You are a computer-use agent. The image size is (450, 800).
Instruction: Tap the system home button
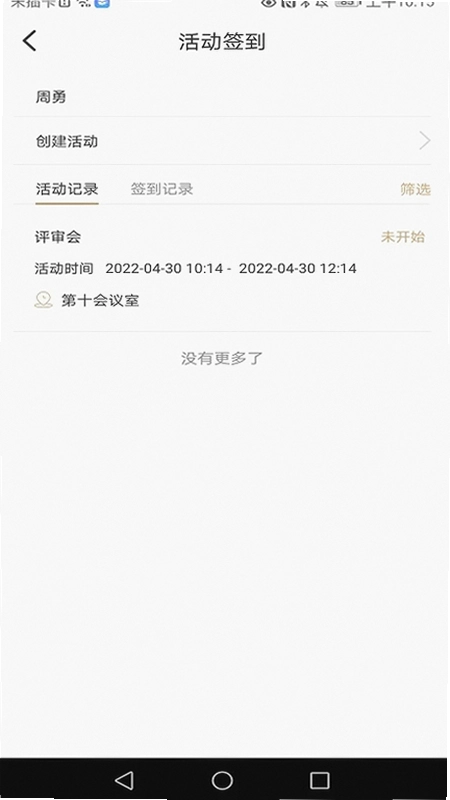(x=222, y=780)
